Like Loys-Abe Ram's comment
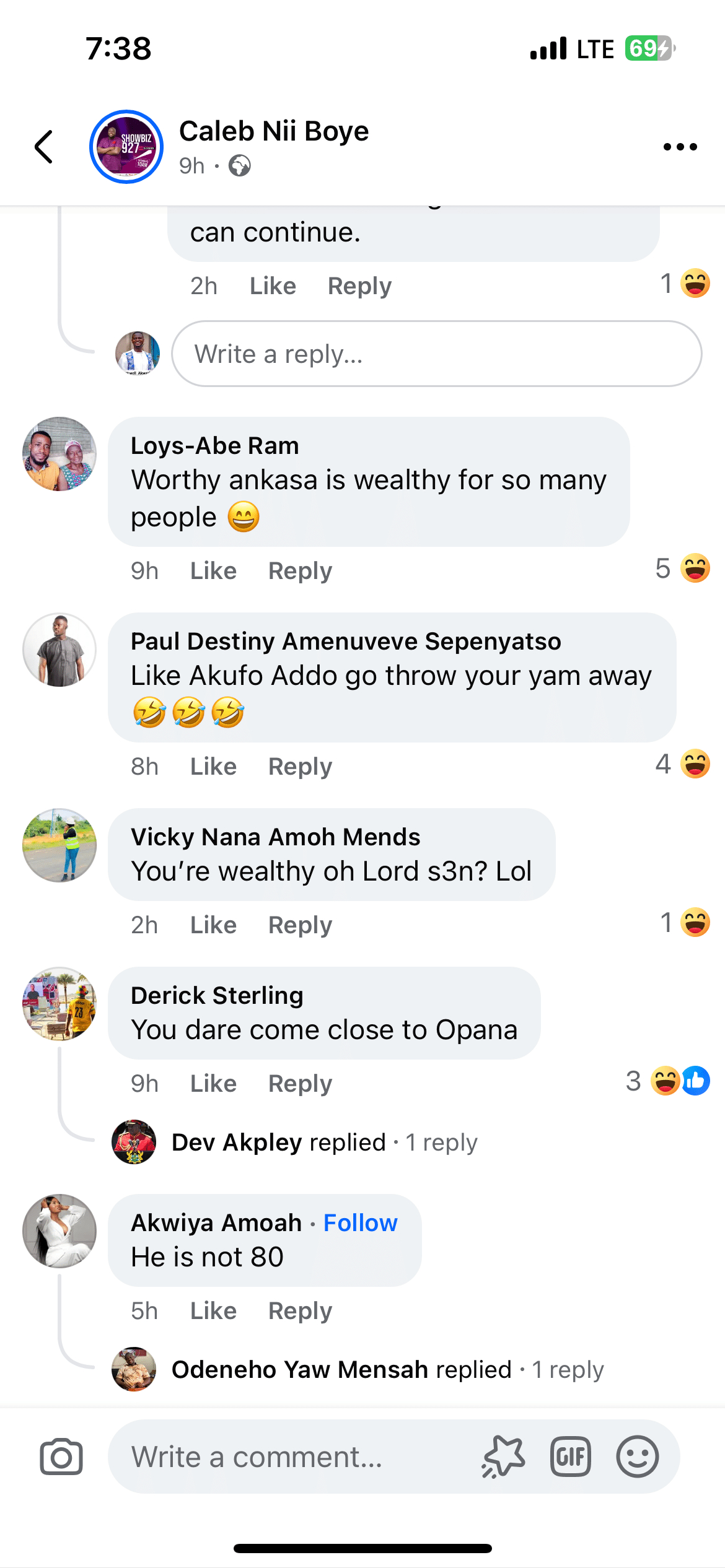The height and width of the screenshot is (1568, 725). pyautogui.click(x=213, y=570)
